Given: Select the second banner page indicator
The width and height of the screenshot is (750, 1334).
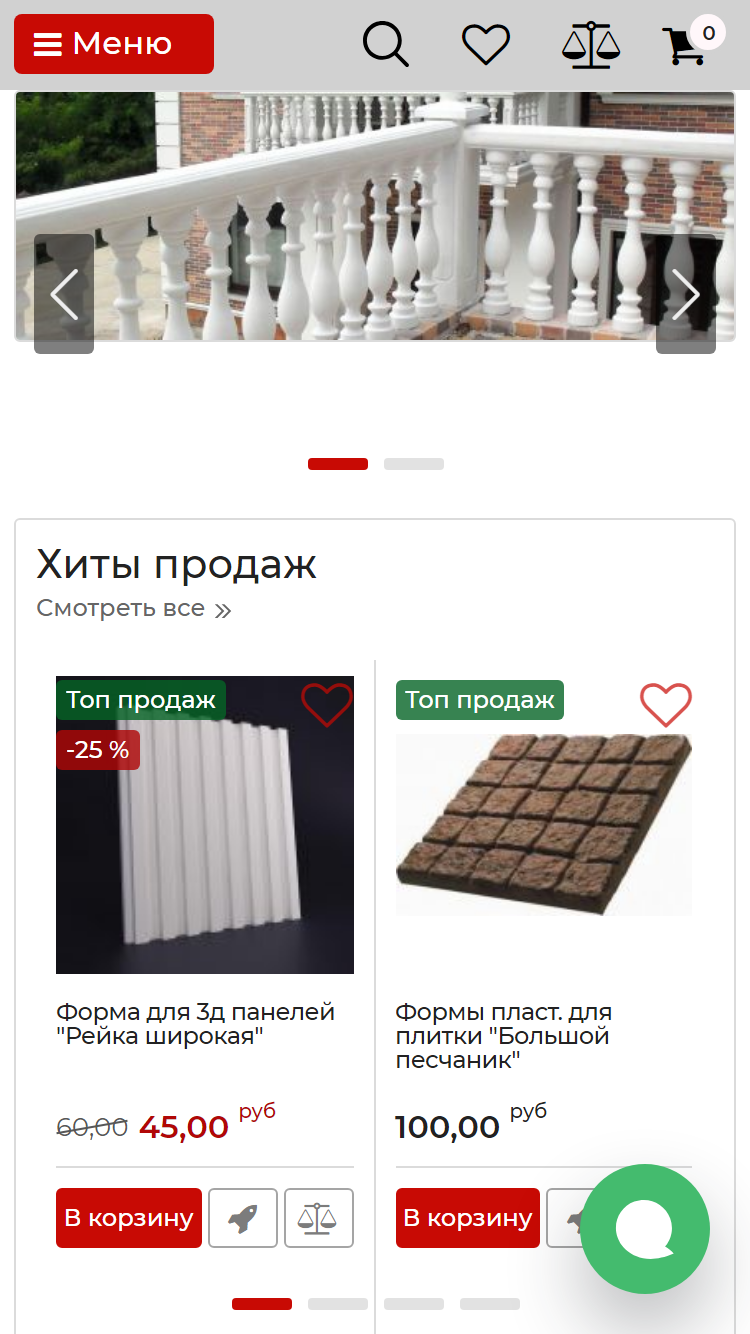Looking at the screenshot, I should pyautogui.click(x=414, y=464).
